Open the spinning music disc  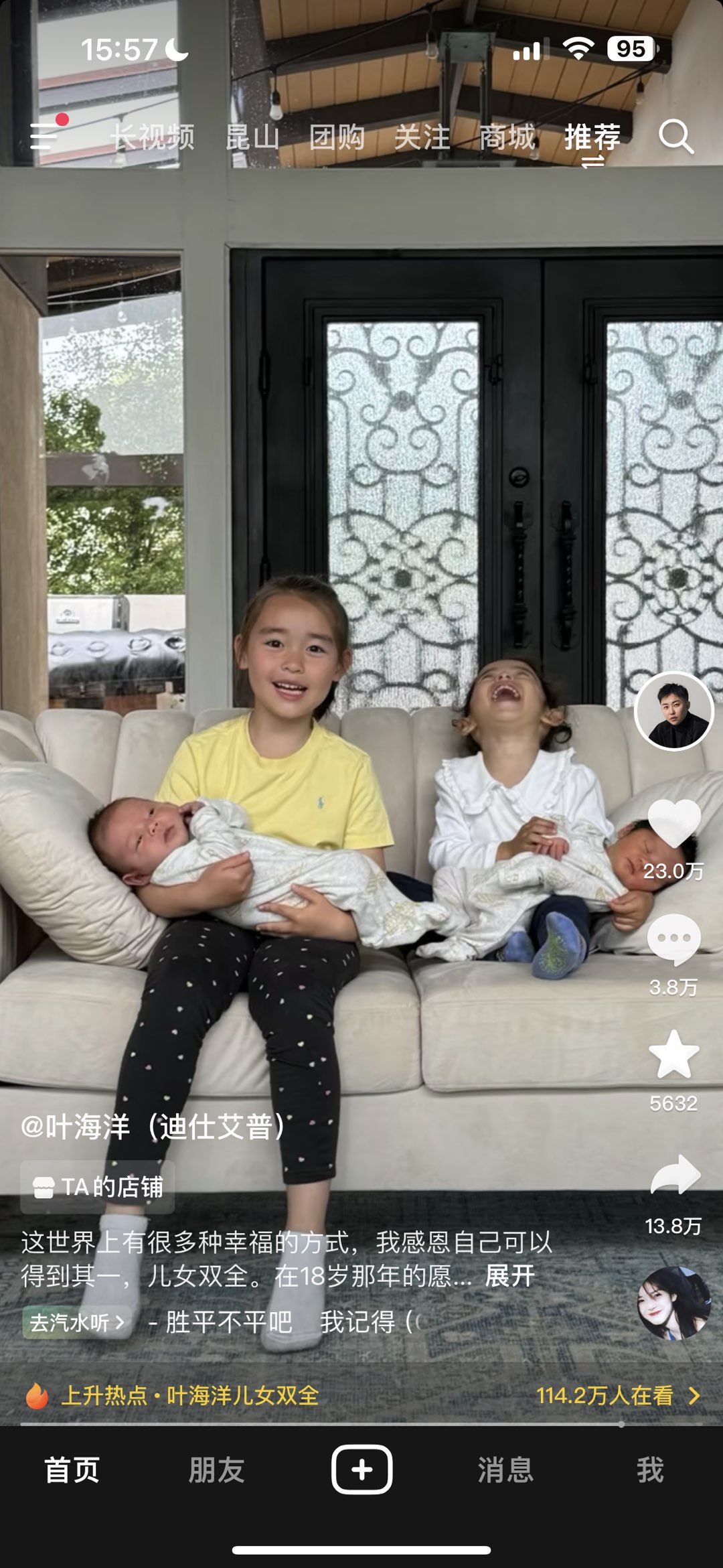tap(673, 1303)
